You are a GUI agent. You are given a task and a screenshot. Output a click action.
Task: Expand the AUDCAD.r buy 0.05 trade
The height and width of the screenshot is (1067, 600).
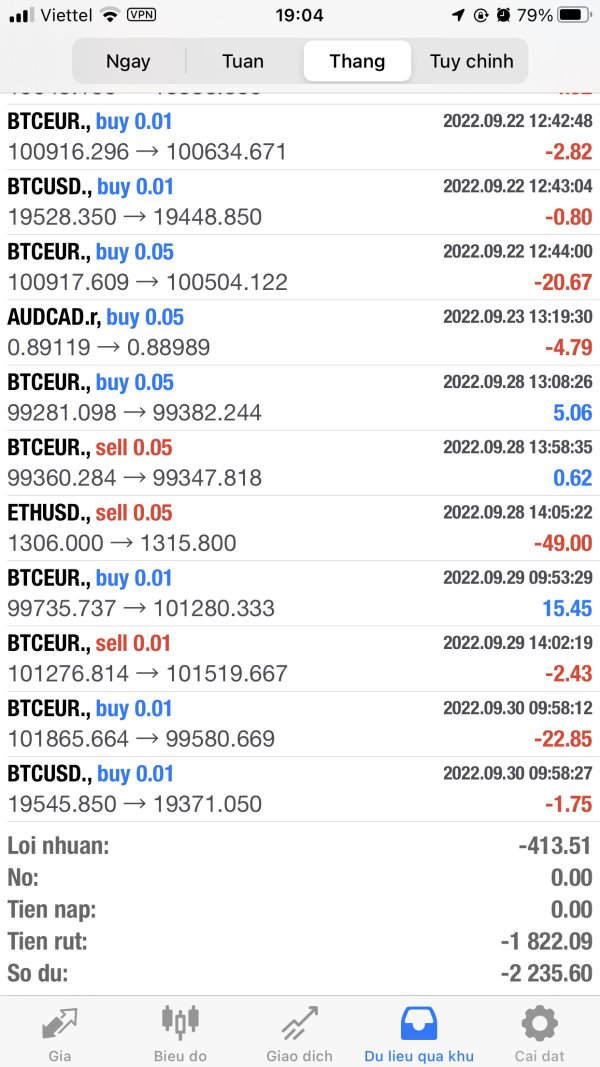click(x=300, y=332)
